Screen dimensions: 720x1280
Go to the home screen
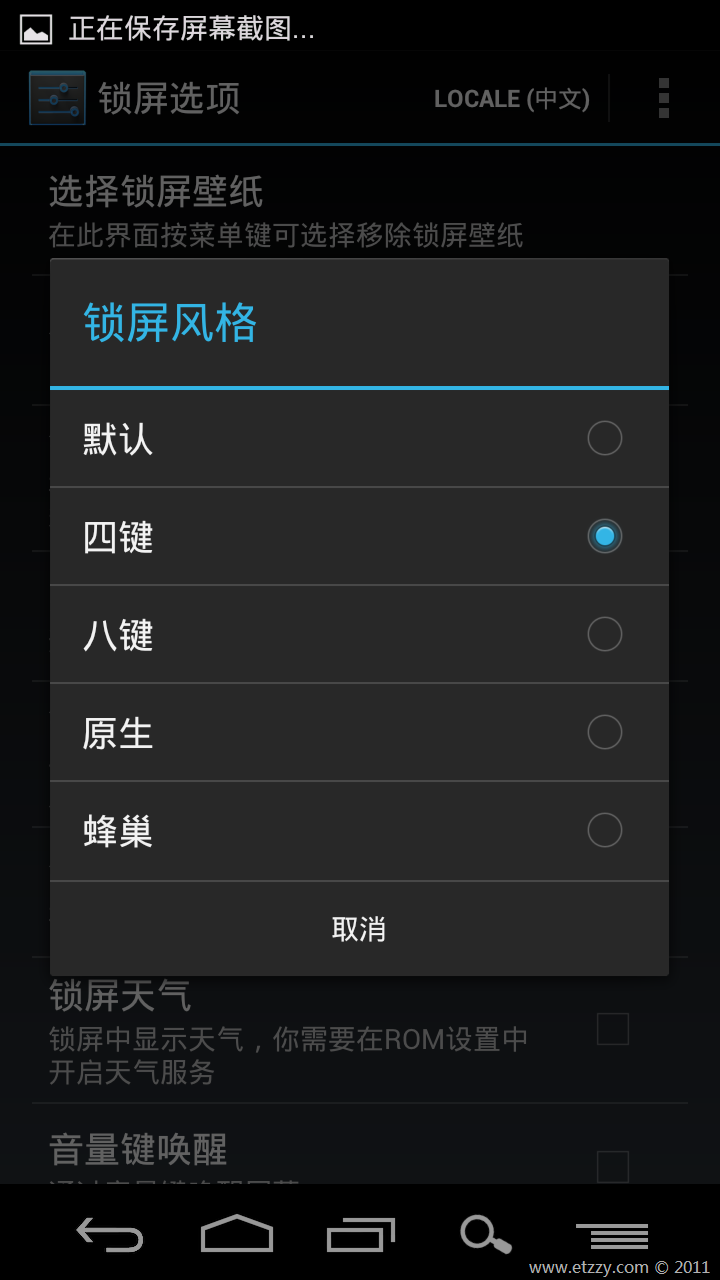pyautogui.click(x=237, y=1234)
